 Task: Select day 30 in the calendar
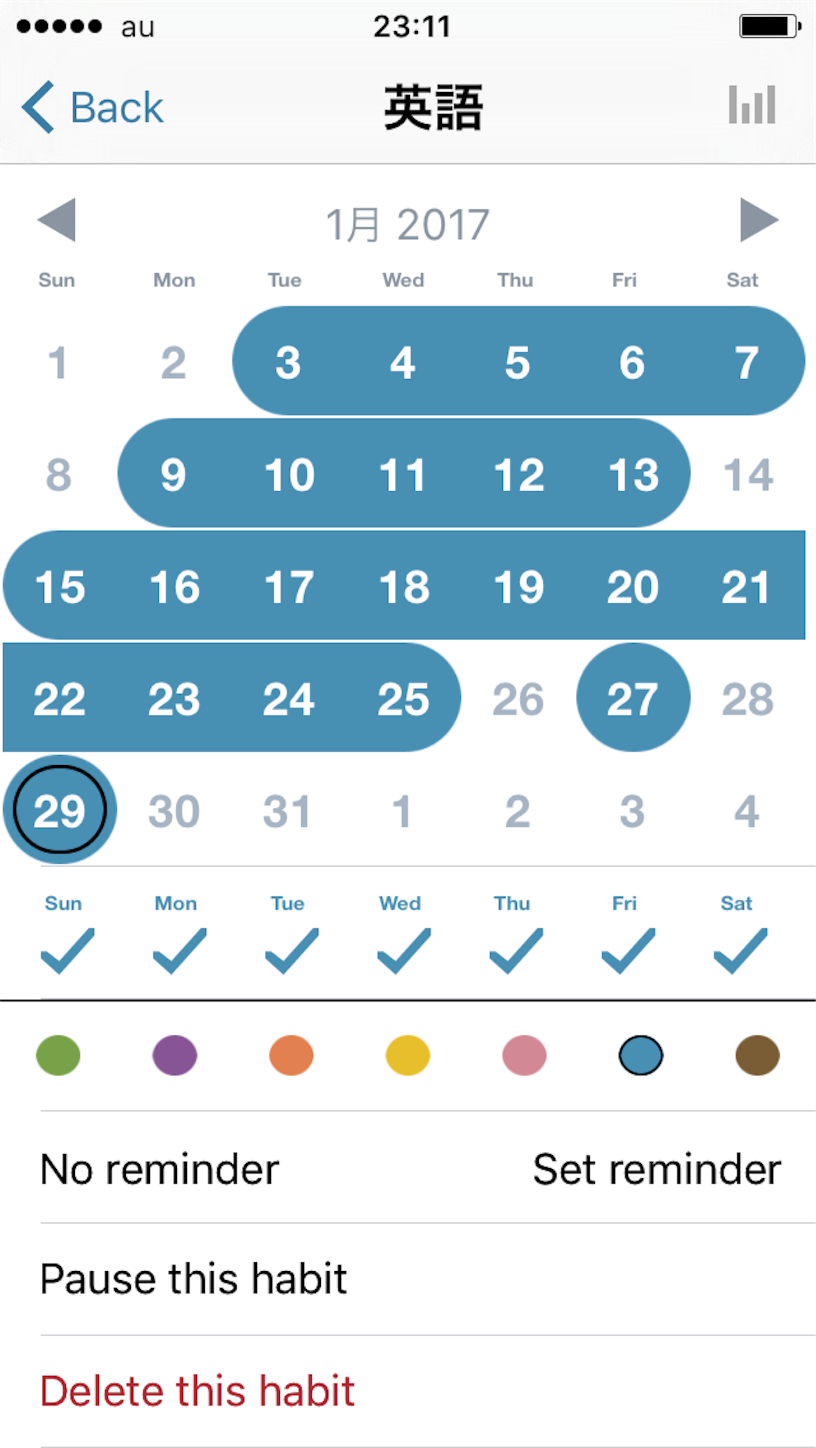click(174, 811)
